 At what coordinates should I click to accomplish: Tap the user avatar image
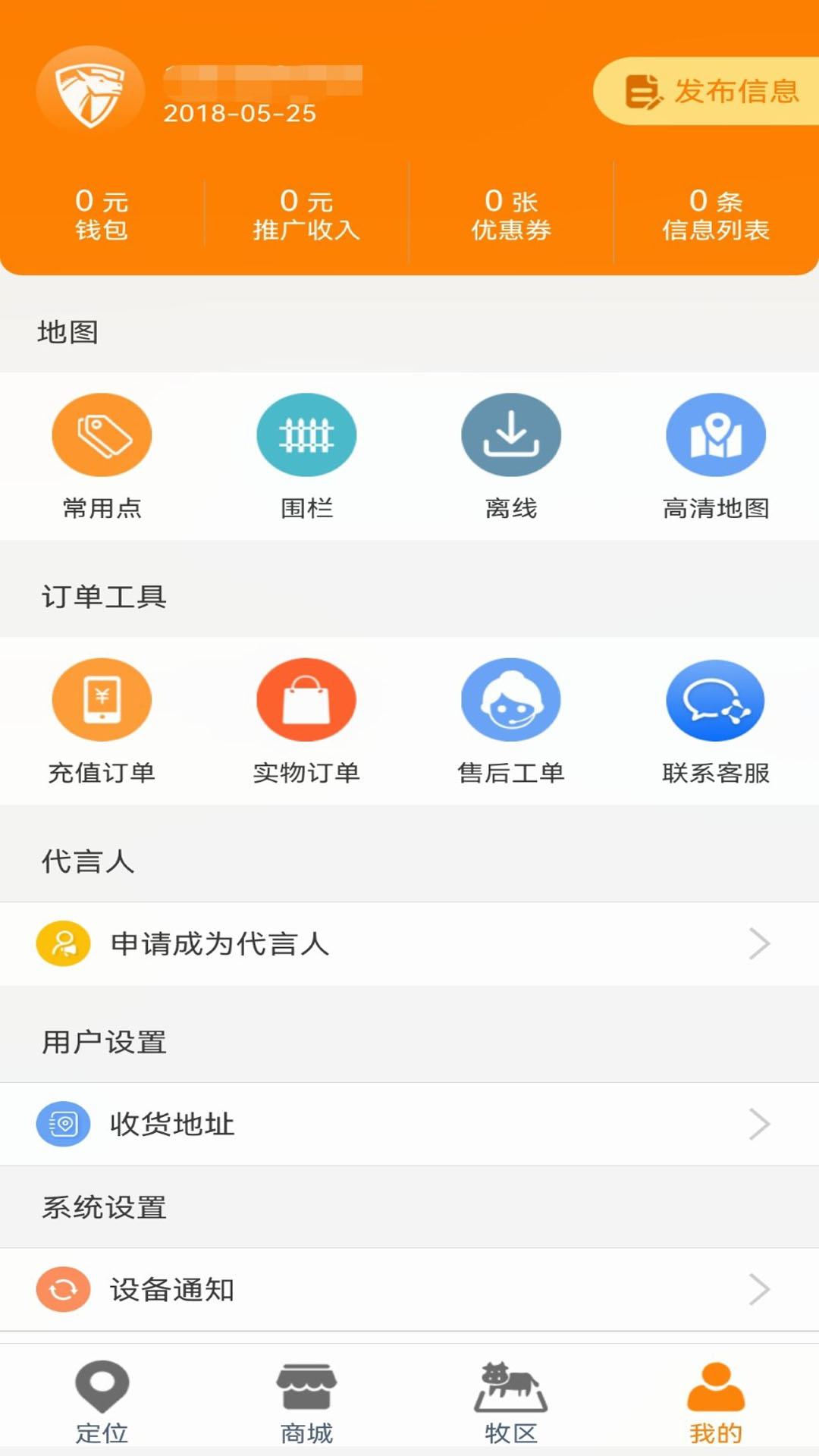[x=89, y=89]
